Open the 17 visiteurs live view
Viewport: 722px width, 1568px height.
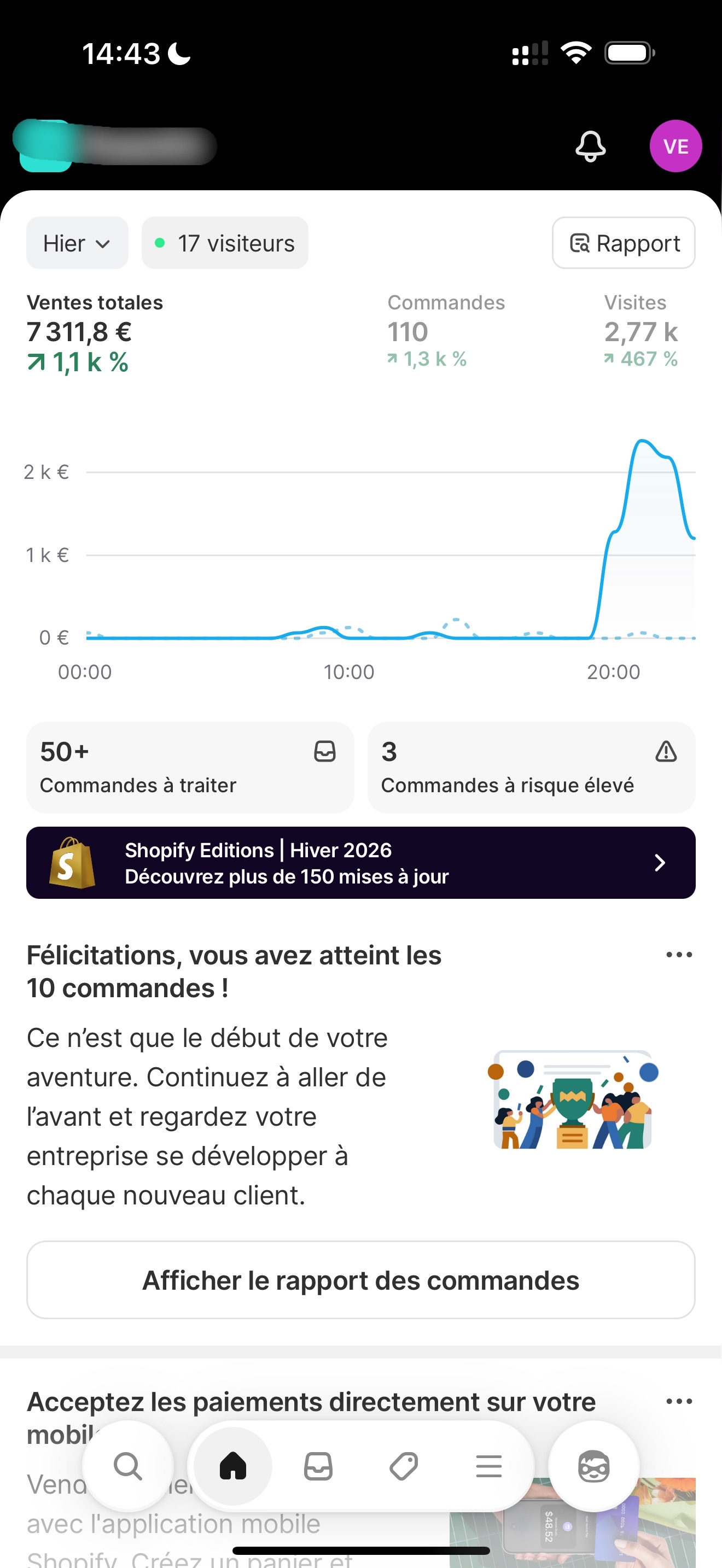click(225, 243)
